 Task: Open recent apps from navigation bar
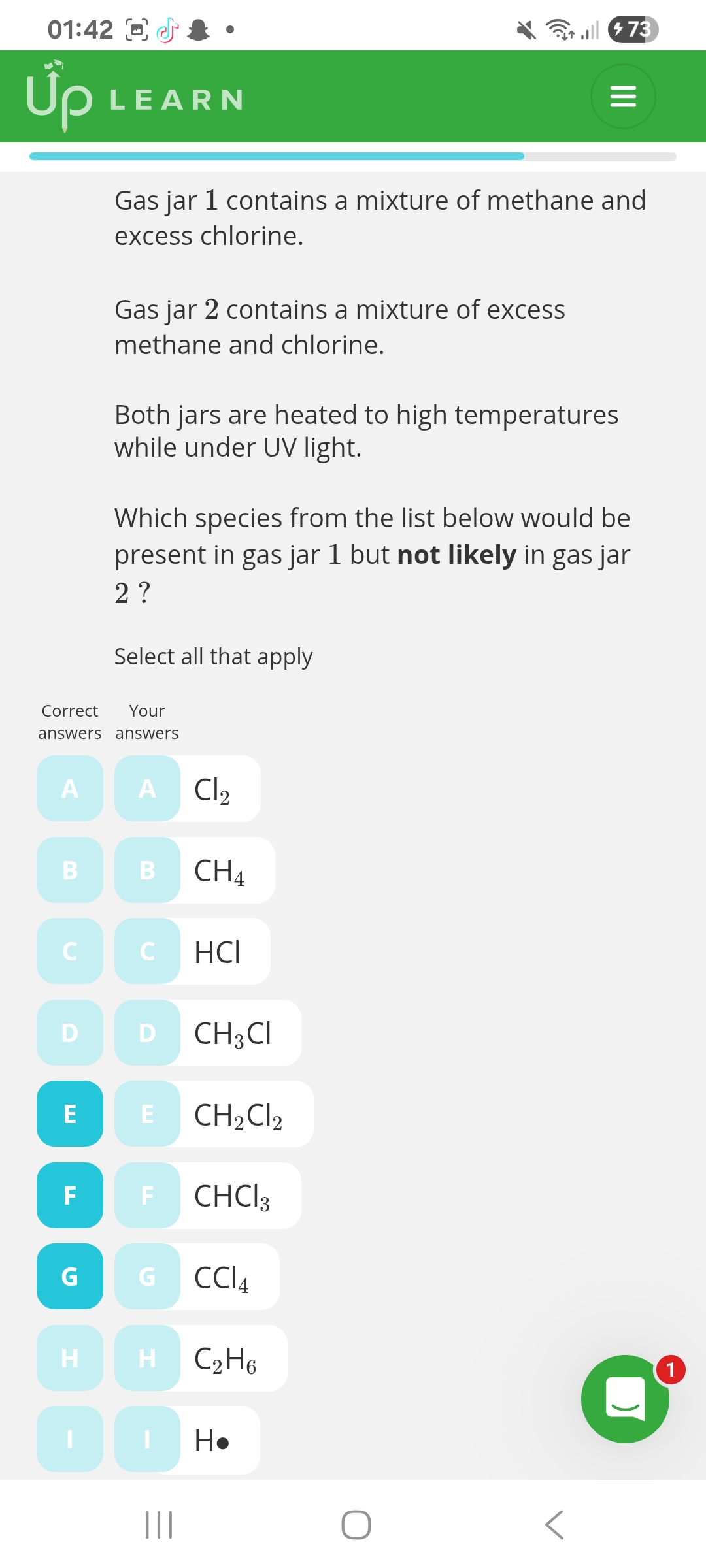coord(158,1525)
